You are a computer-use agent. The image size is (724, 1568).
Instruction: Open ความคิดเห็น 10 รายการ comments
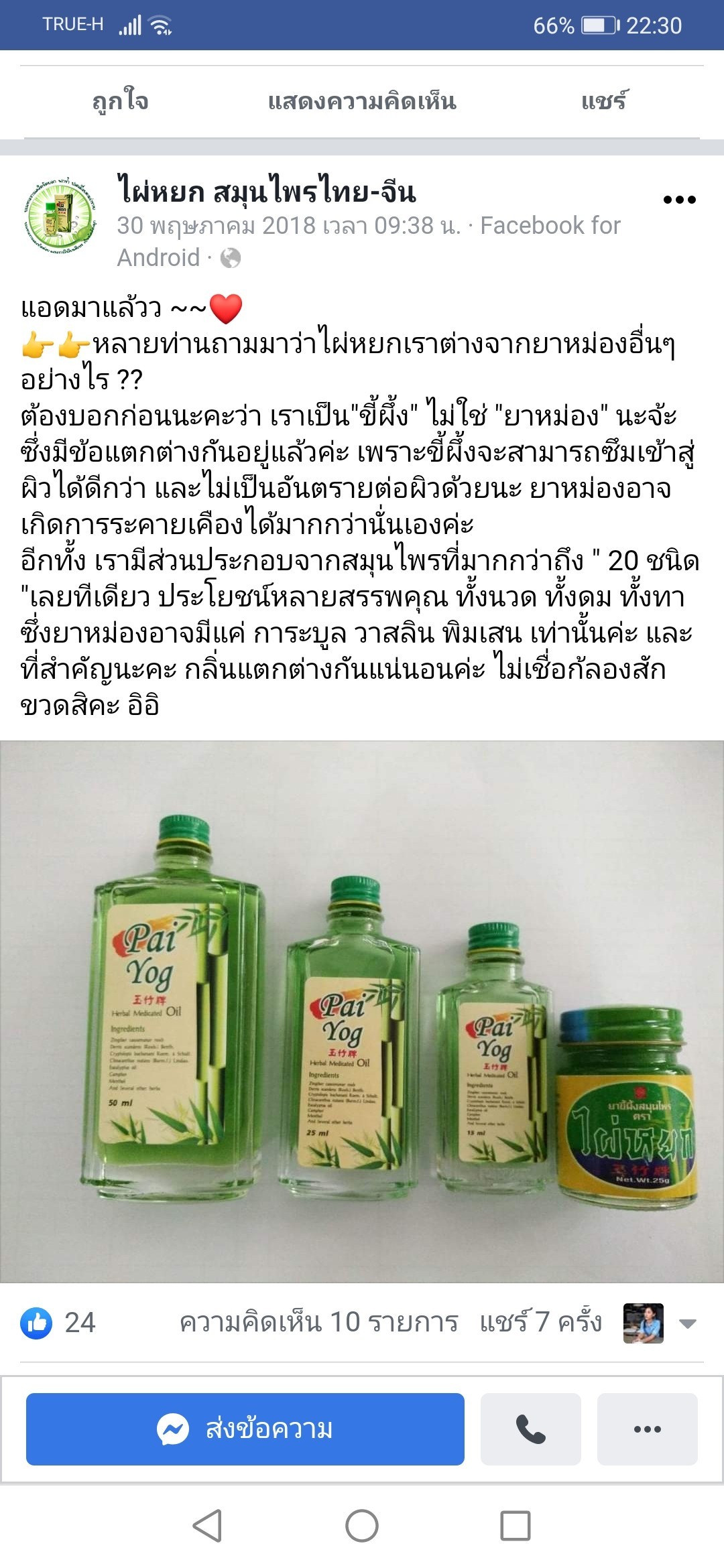click(318, 1323)
